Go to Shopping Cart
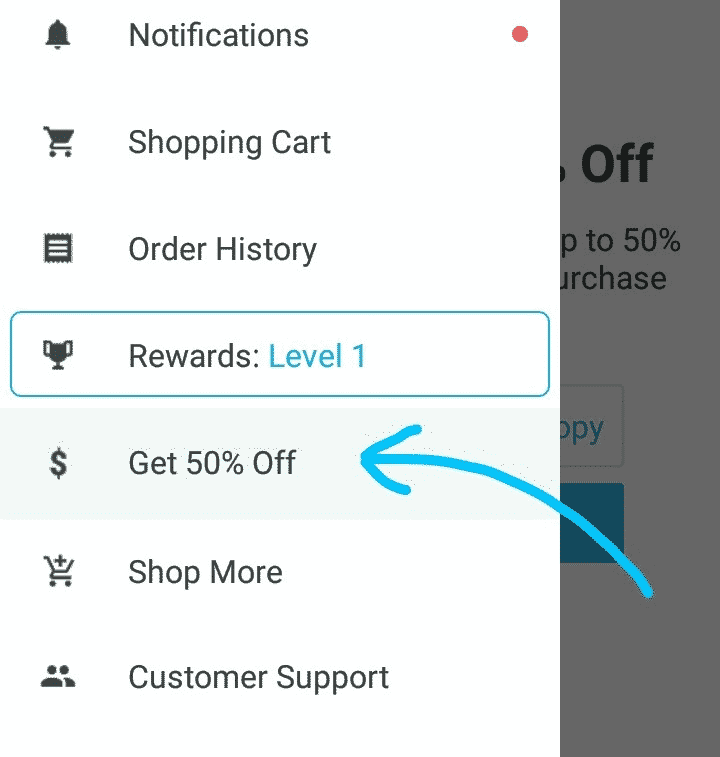Image resolution: width=720 pixels, height=757 pixels. point(229,143)
